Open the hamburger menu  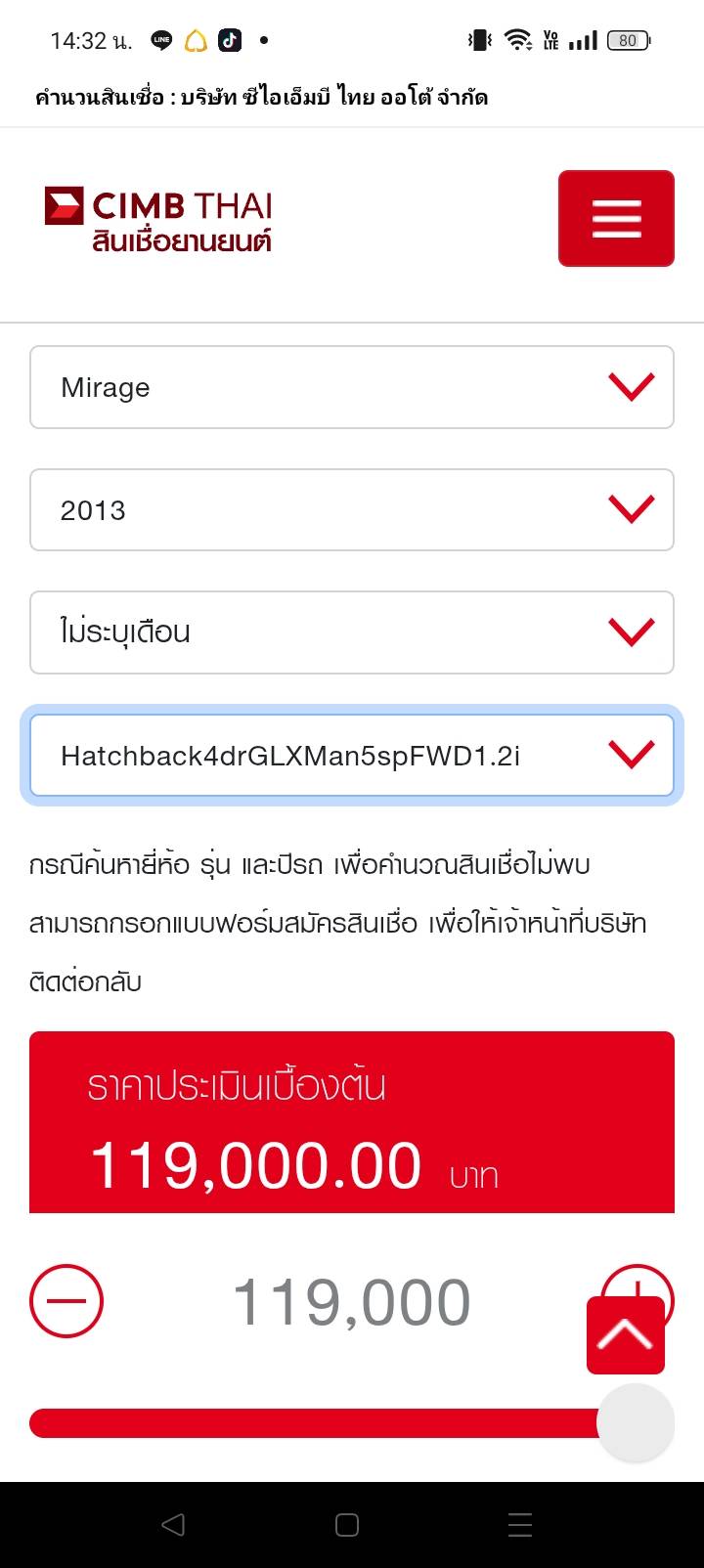616,218
